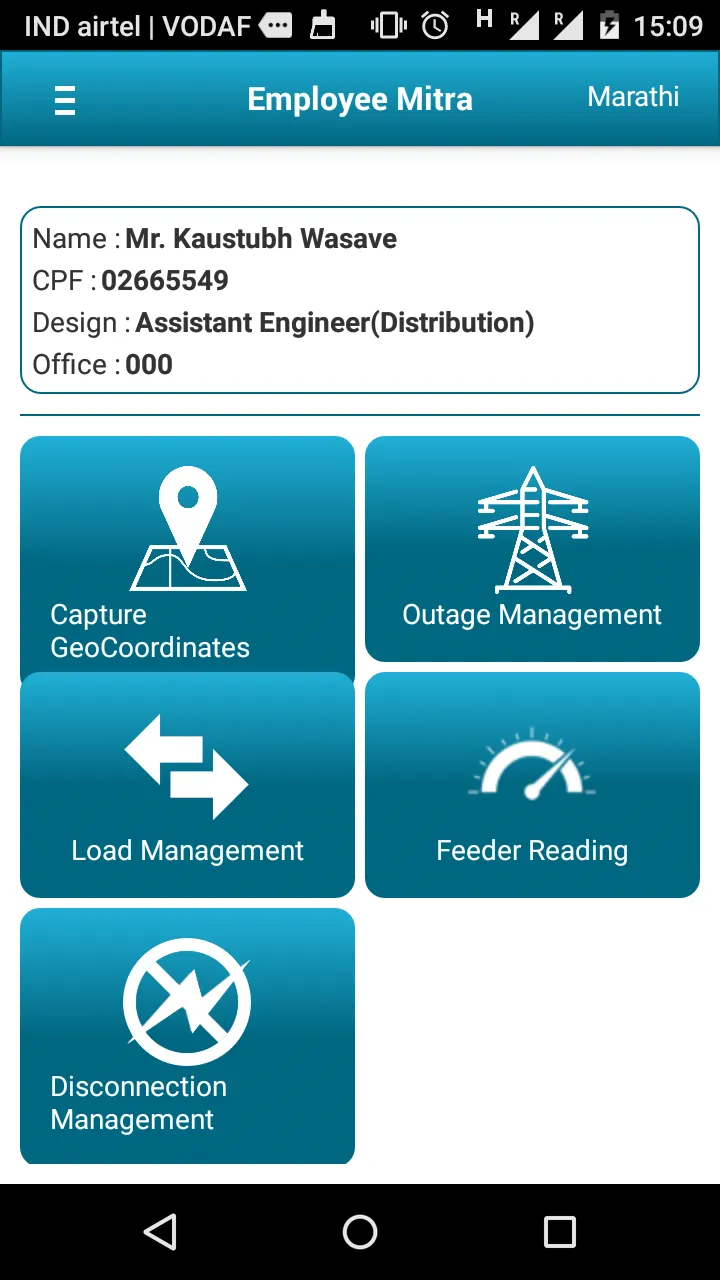
Task: Open Disconnection Management
Action: 187,1036
